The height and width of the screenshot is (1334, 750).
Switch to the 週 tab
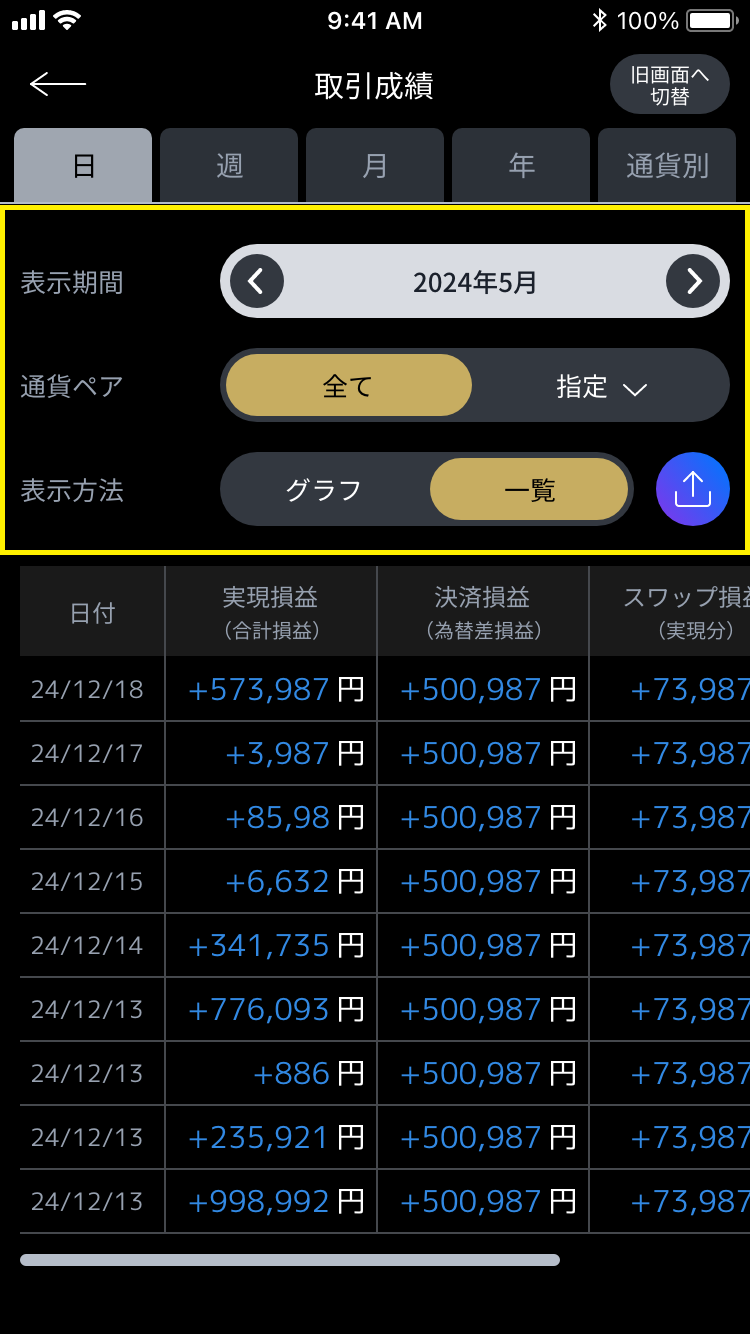pyautogui.click(x=229, y=165)
